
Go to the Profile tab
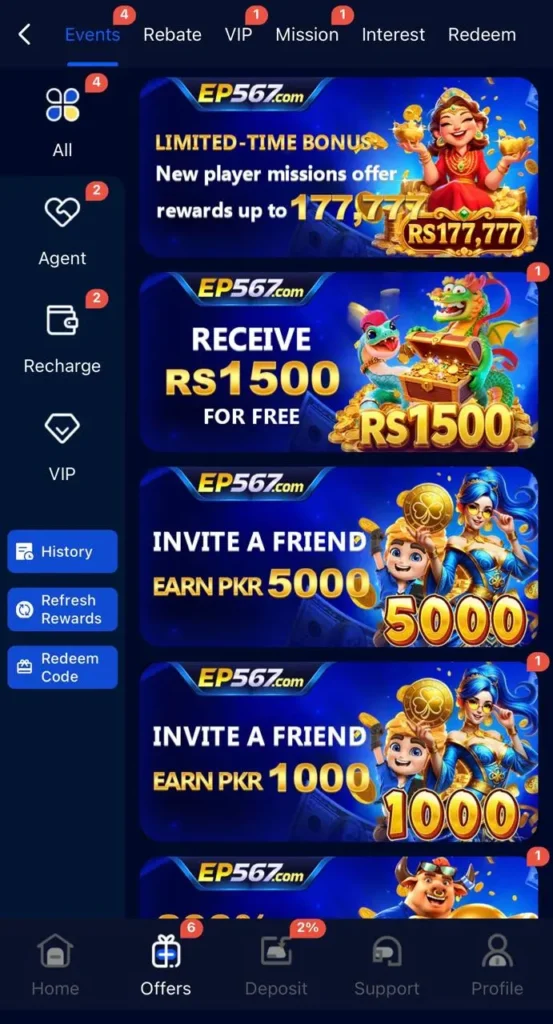click(x=498, y=965)
